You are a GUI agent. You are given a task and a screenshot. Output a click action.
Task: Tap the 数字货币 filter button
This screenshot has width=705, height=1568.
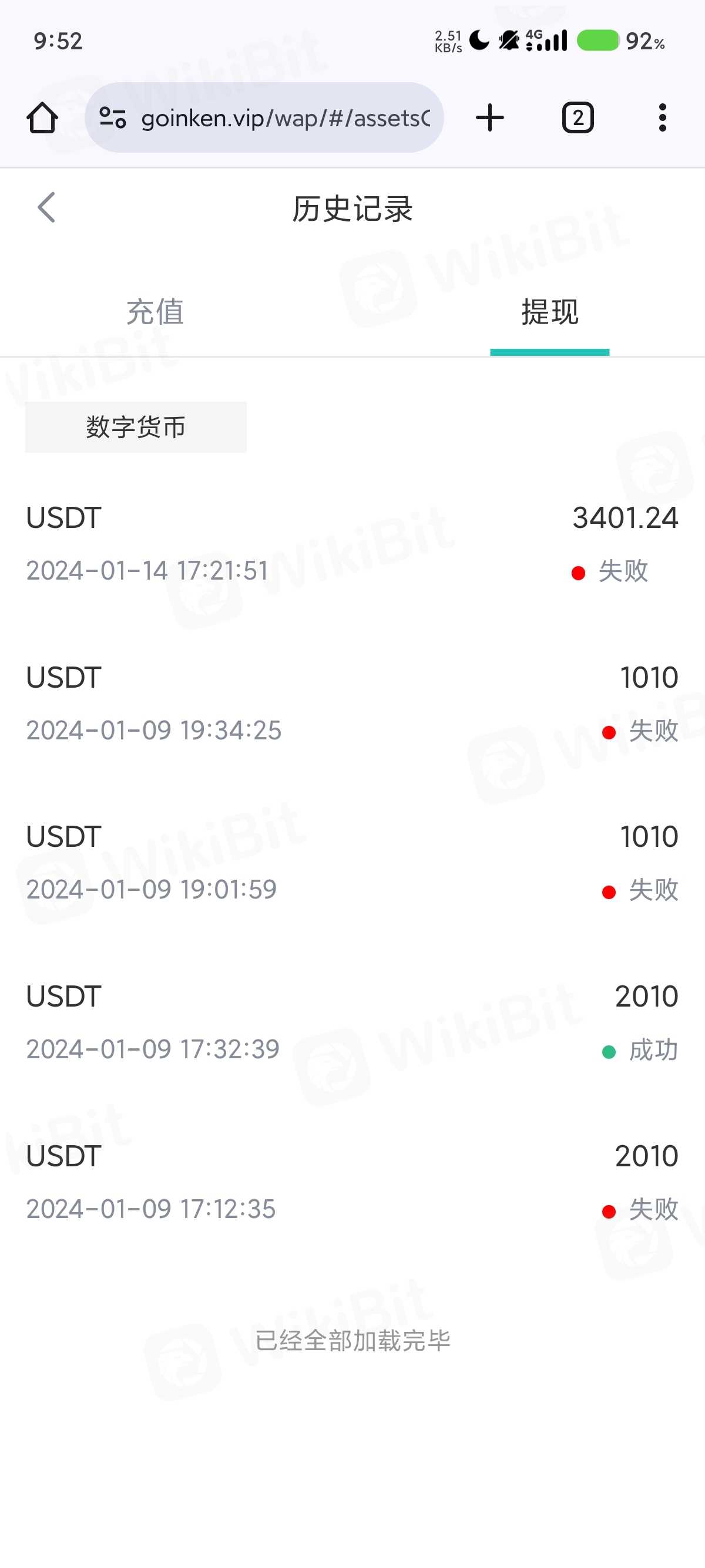click(136, 427)
